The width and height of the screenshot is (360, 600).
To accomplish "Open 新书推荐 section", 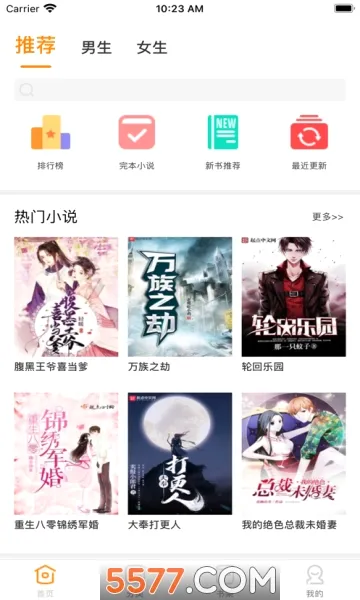I will [x=223, y=142].
